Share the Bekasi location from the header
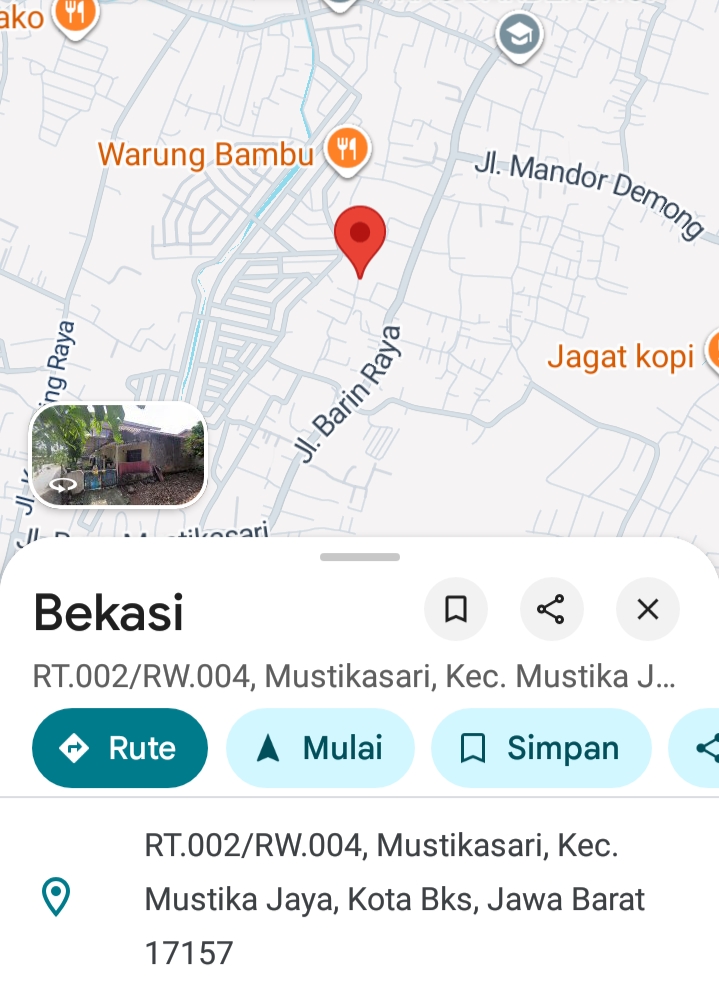The image size is (719, 1004). click(551, 609)
